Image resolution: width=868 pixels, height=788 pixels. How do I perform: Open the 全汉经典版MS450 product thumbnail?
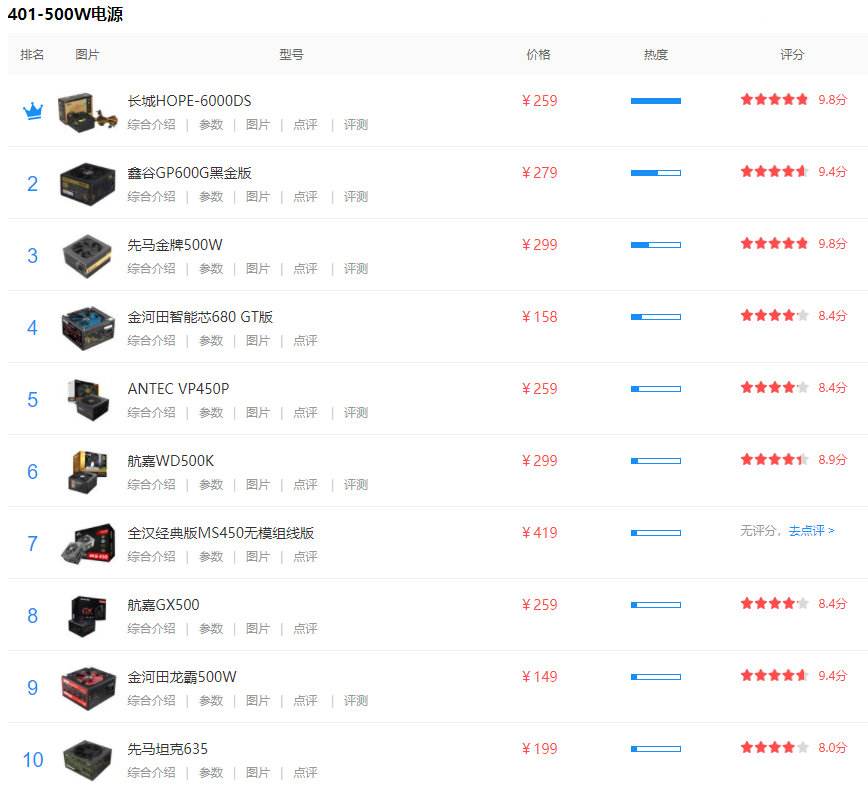pos(88,542)
